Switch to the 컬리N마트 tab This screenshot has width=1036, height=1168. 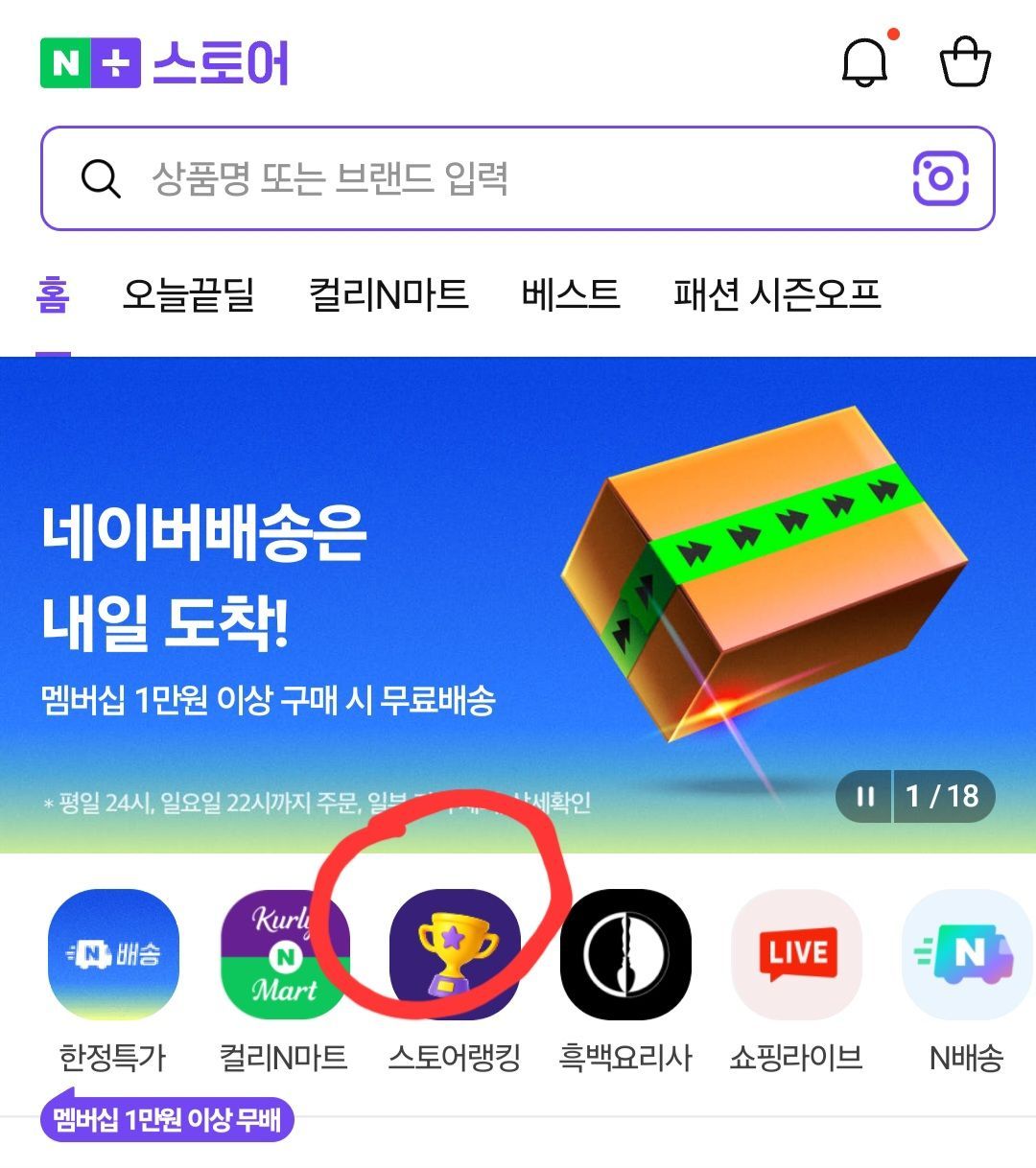(x=388, y=294)
